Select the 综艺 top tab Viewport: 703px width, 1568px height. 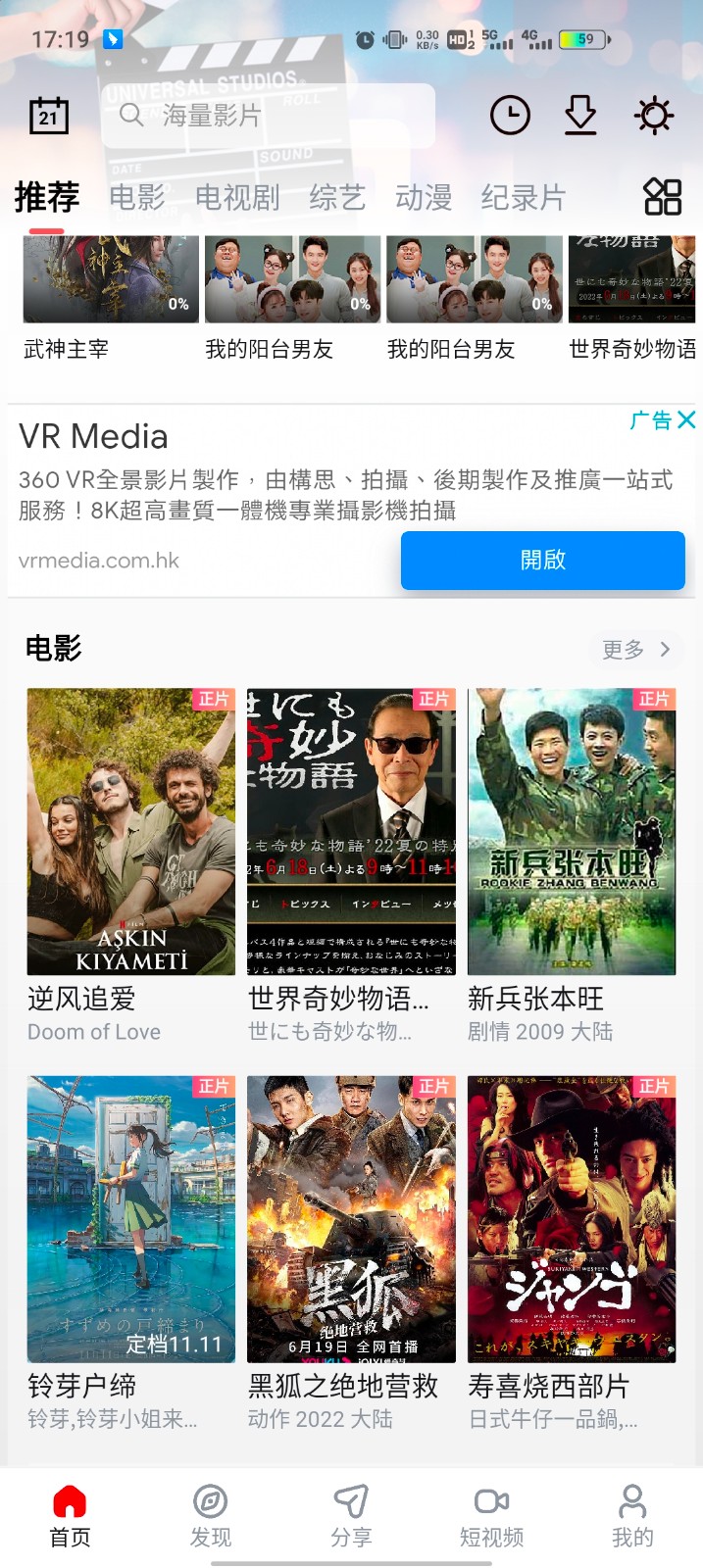[337, 198]
